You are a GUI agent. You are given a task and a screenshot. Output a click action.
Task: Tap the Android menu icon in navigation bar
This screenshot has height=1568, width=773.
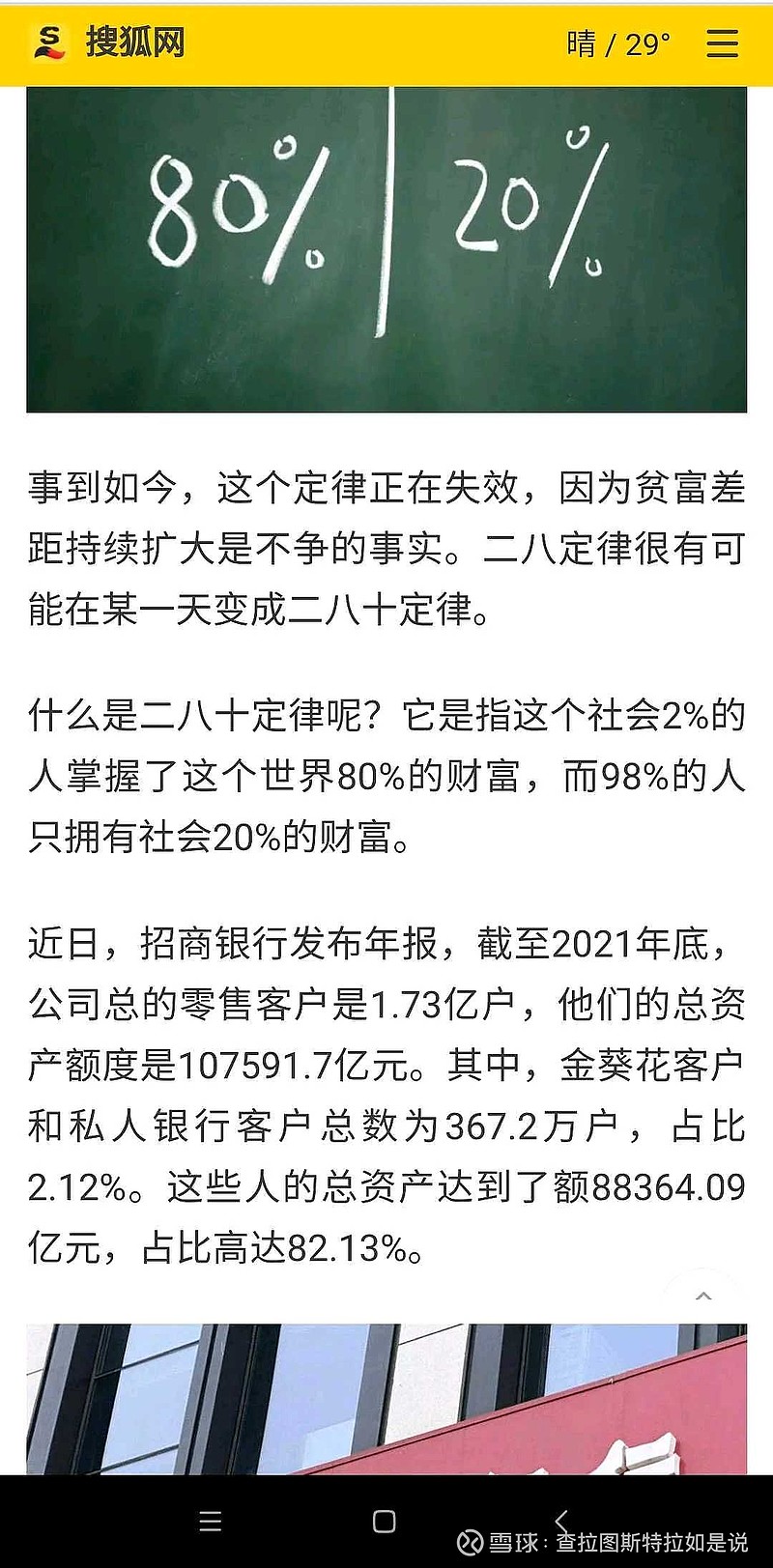coord(209,1520)
